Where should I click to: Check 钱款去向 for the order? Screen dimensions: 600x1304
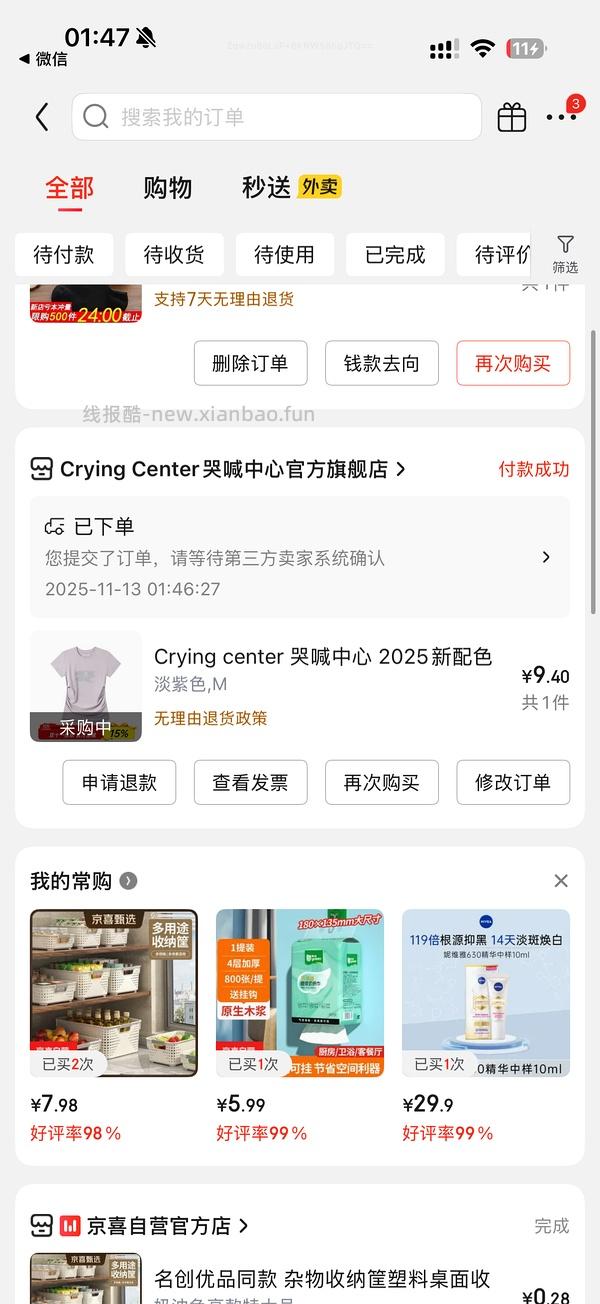(381, 363)
